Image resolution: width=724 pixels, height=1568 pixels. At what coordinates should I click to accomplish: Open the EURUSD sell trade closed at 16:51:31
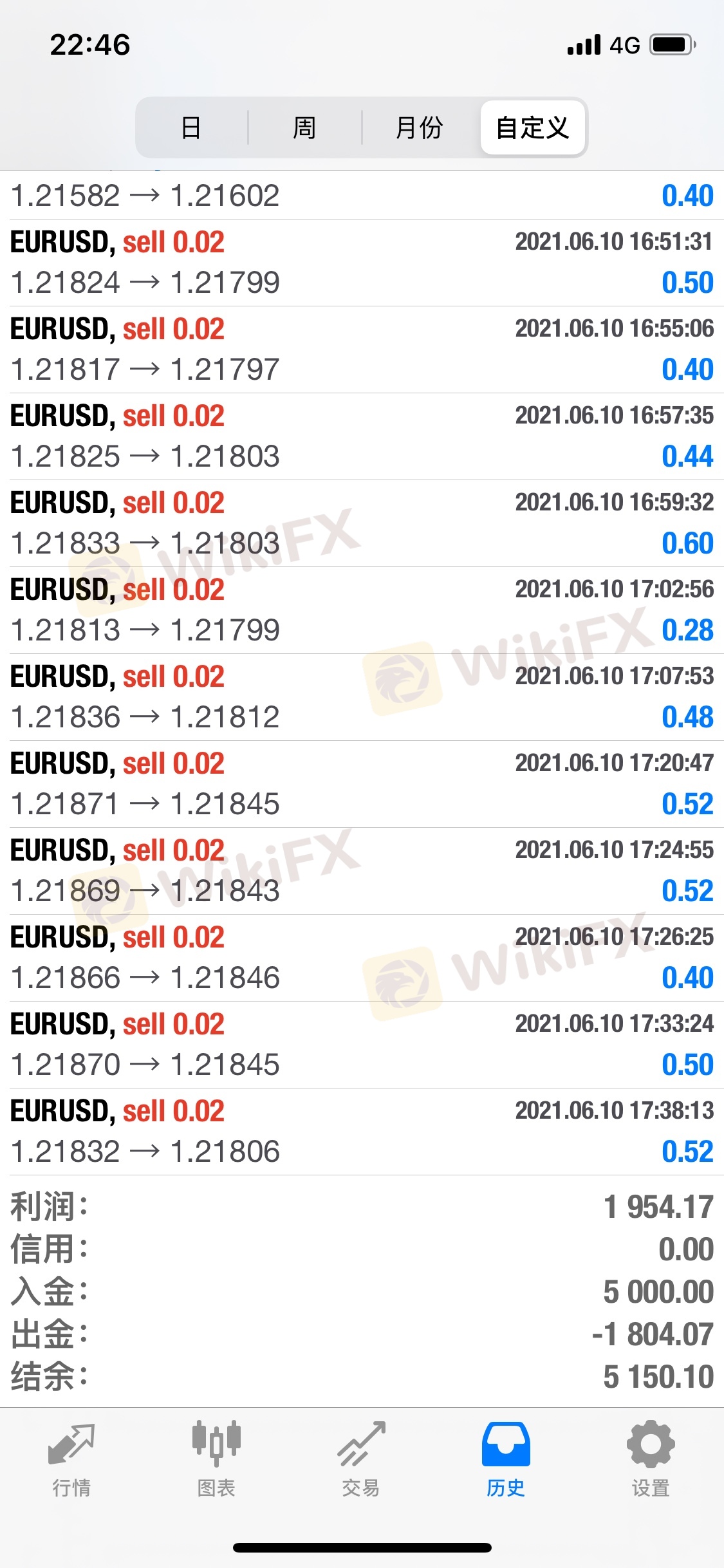(x=362, y=263)
